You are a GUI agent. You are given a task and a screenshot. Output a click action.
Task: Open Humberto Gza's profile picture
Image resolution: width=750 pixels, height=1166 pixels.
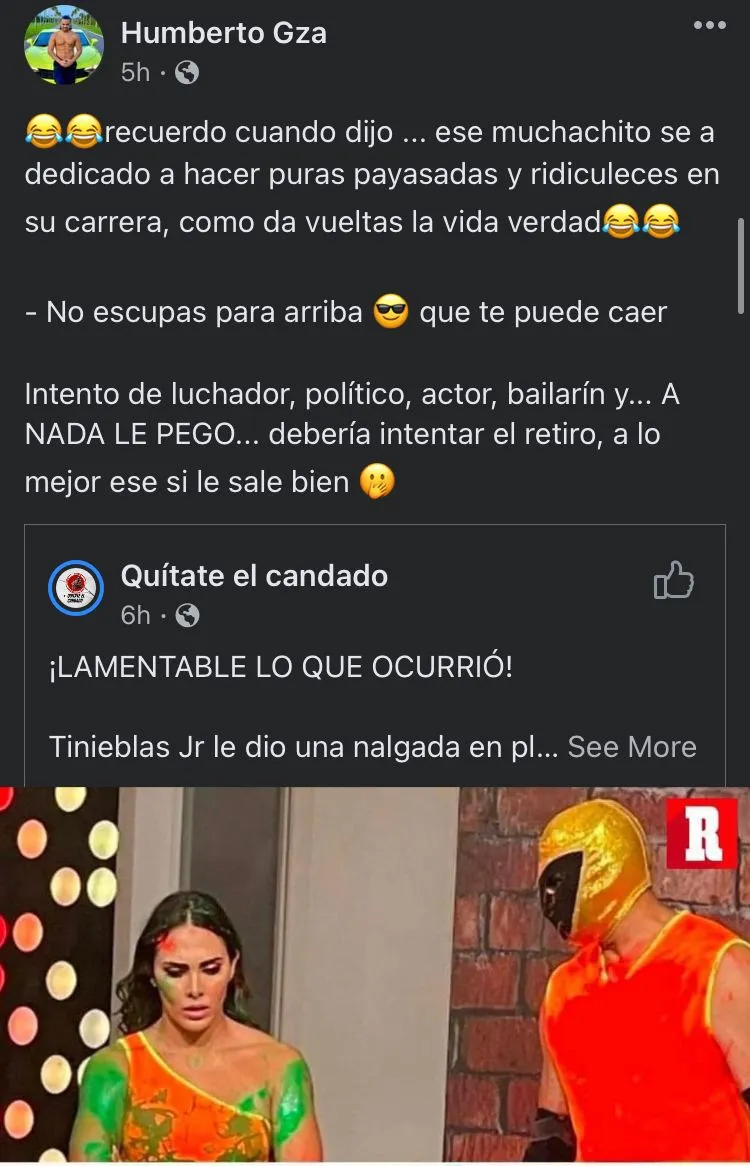[x=63, y=45]
